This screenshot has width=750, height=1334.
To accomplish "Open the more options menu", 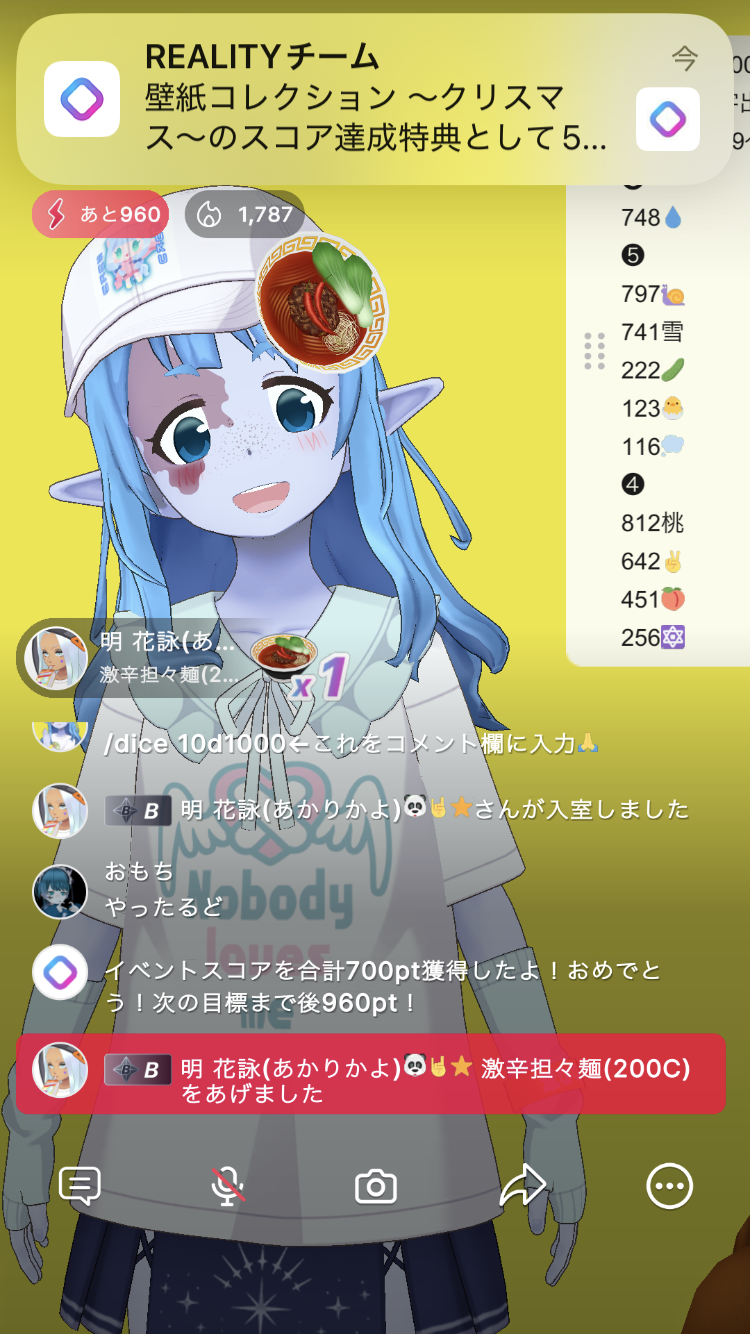I will pos(669,1186).
